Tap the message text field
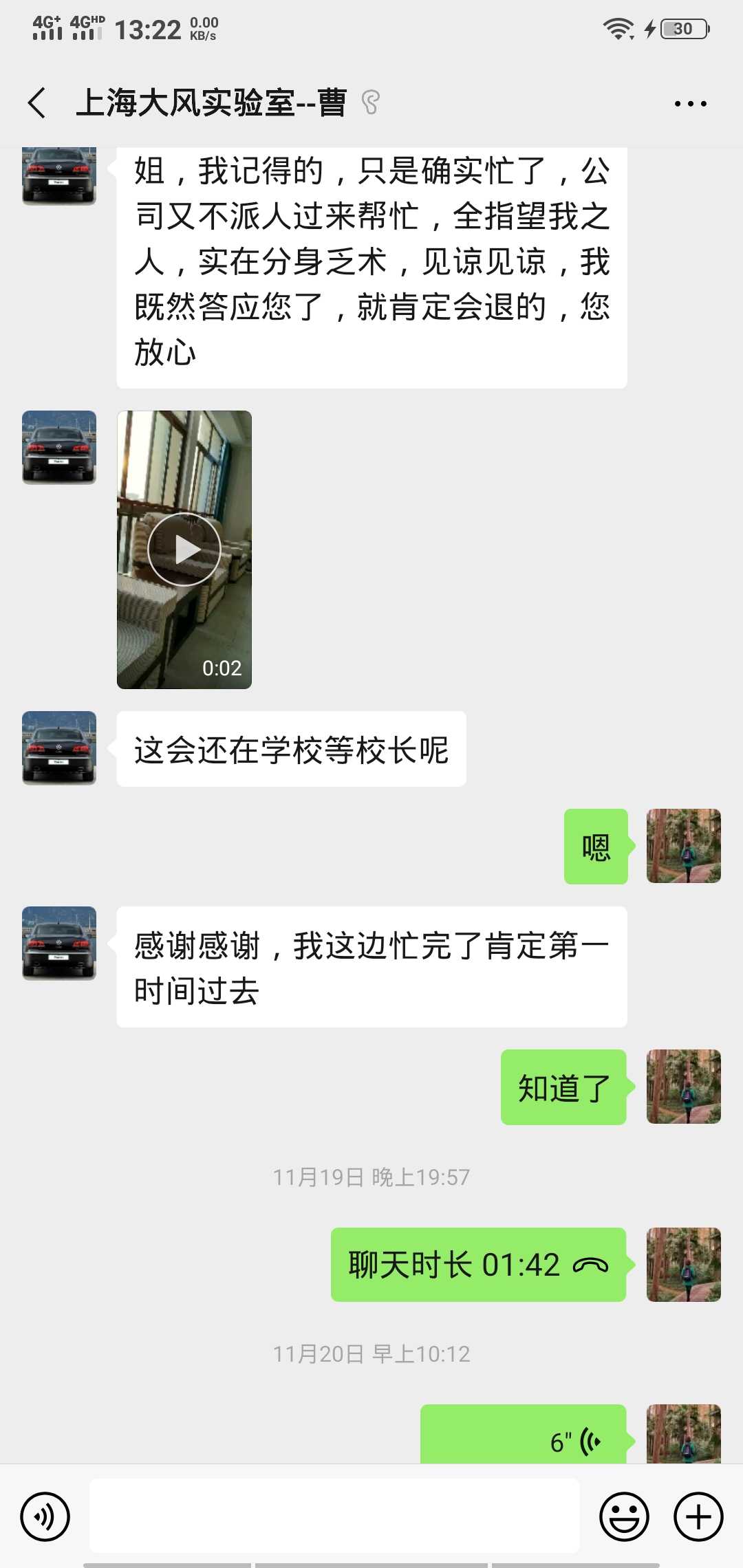 point(334,1516)
